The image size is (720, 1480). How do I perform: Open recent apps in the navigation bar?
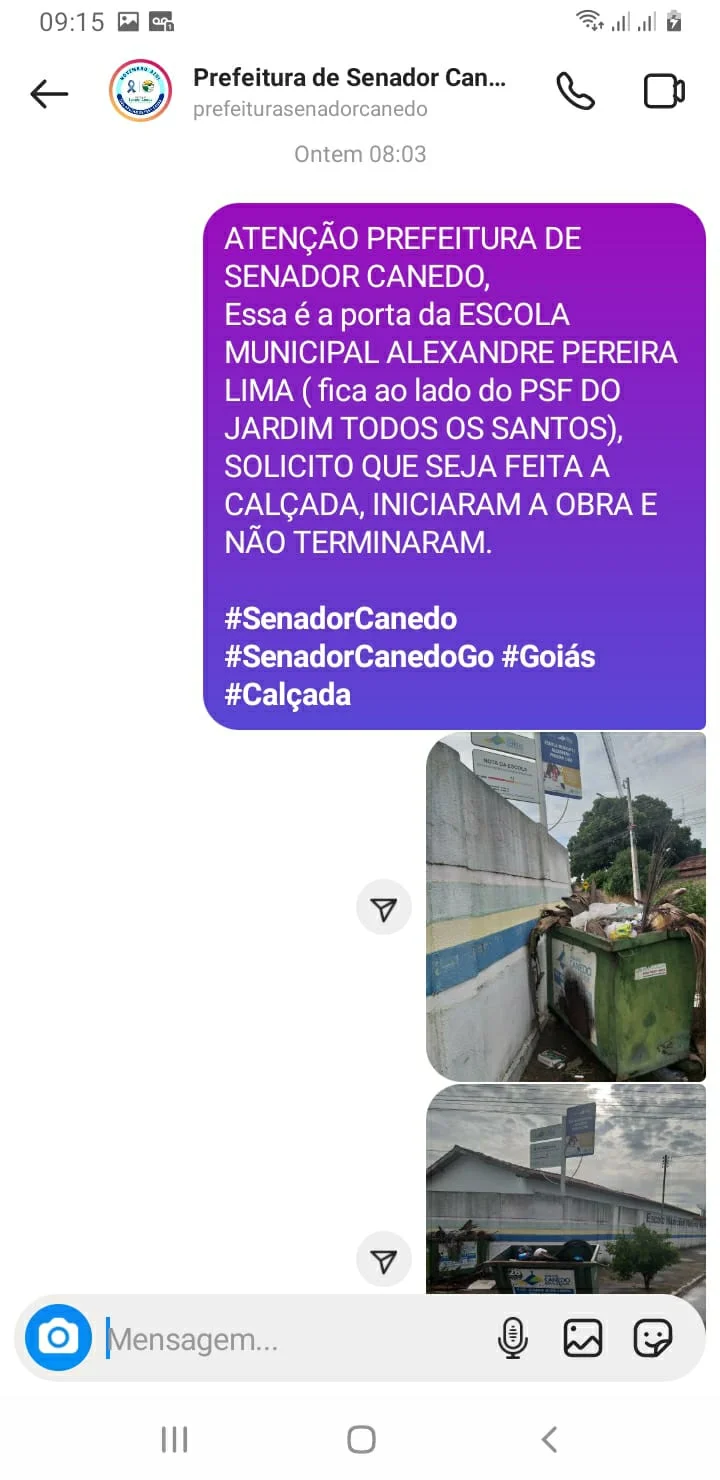(x=175, y=1439)
